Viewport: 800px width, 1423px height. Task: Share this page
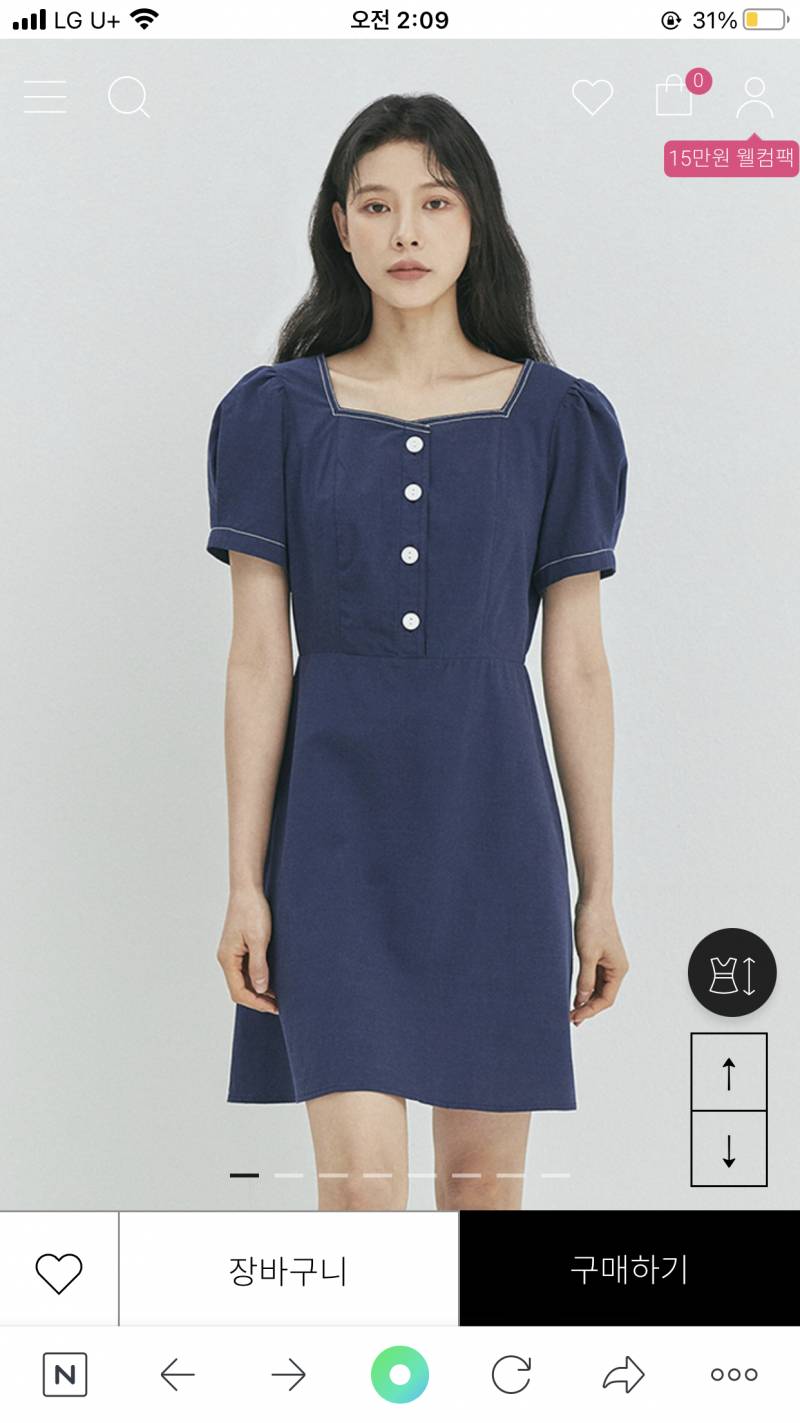[623, 1375]
